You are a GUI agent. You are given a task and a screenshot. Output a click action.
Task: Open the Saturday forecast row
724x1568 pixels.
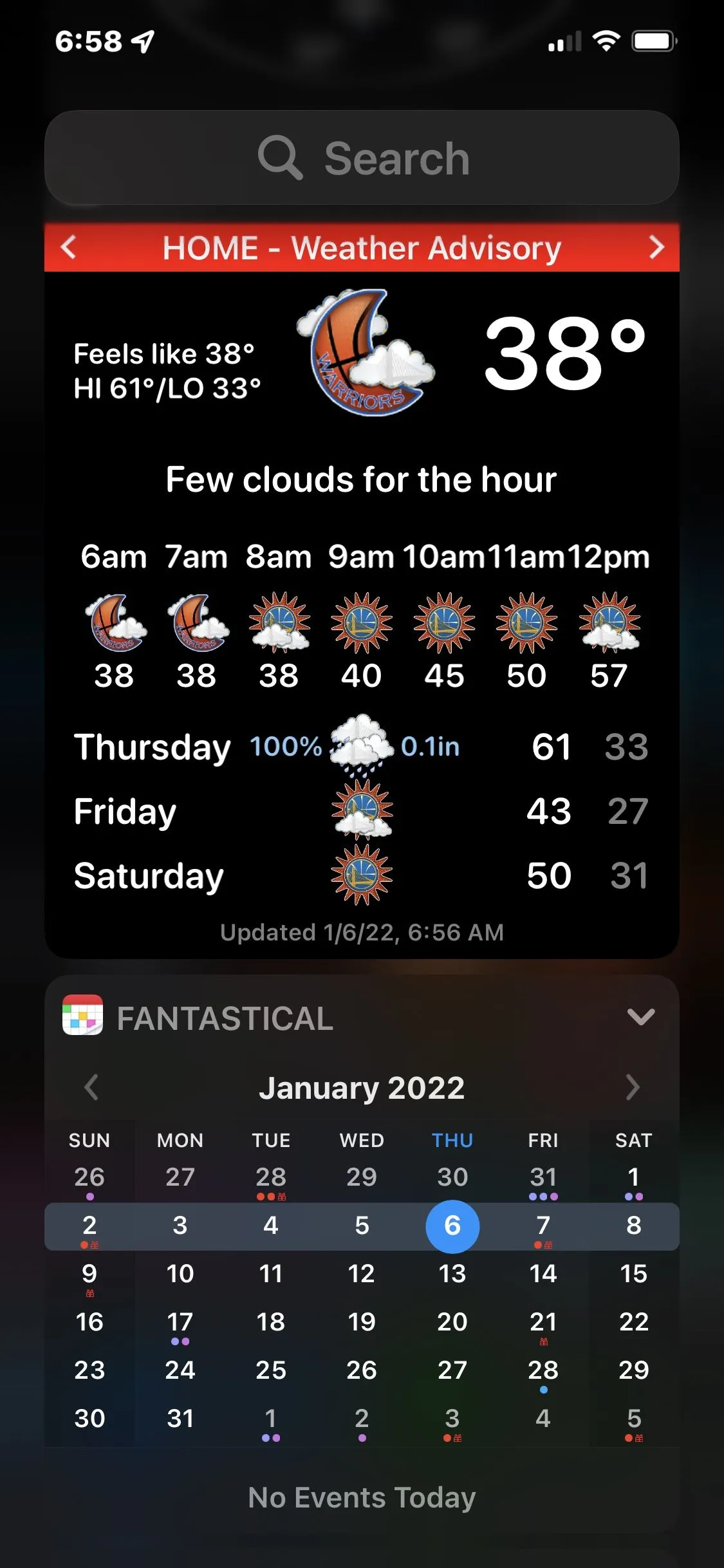click(x=362, y=876)
